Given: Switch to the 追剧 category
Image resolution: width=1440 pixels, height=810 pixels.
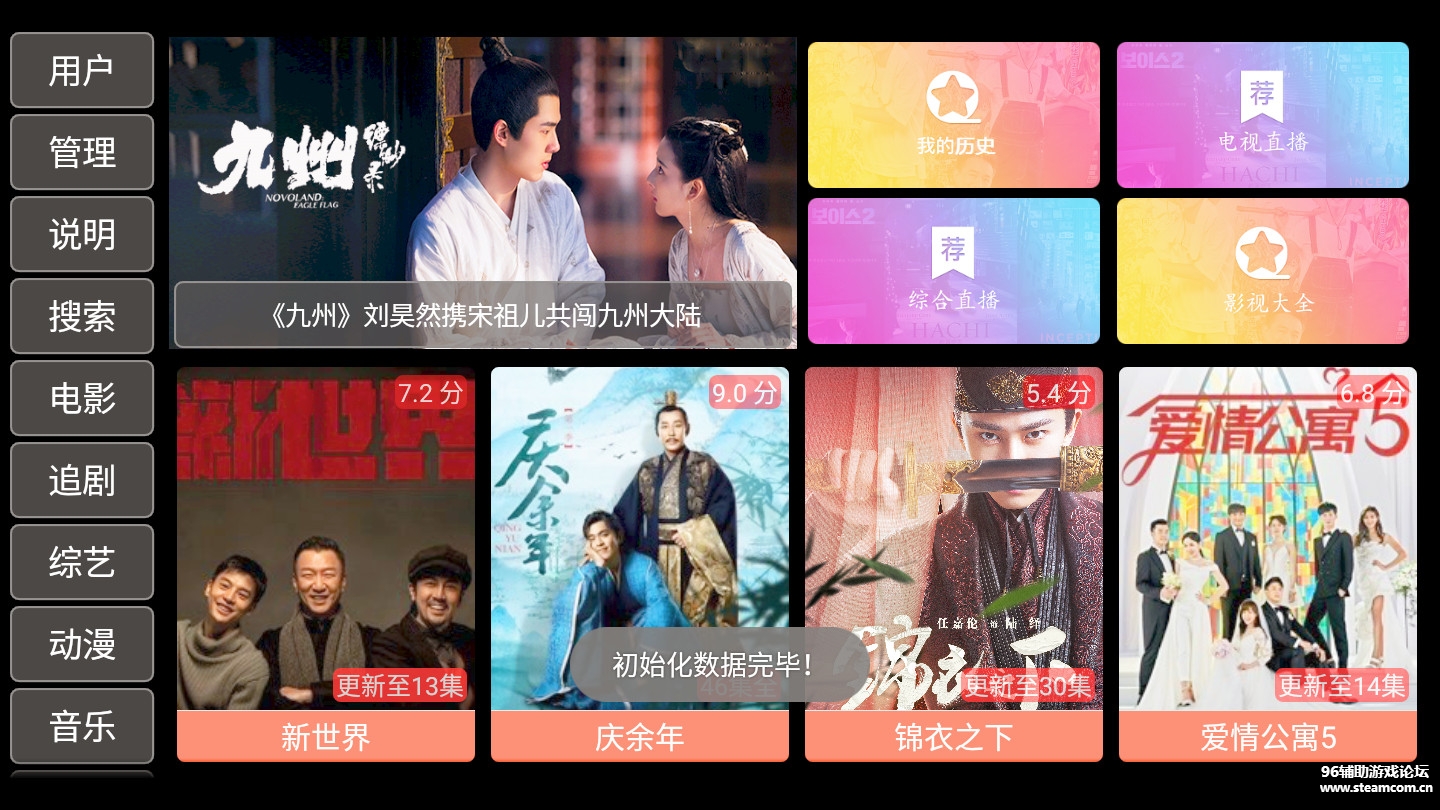Looking at the screenshot, I should click(x=82, y=480).
